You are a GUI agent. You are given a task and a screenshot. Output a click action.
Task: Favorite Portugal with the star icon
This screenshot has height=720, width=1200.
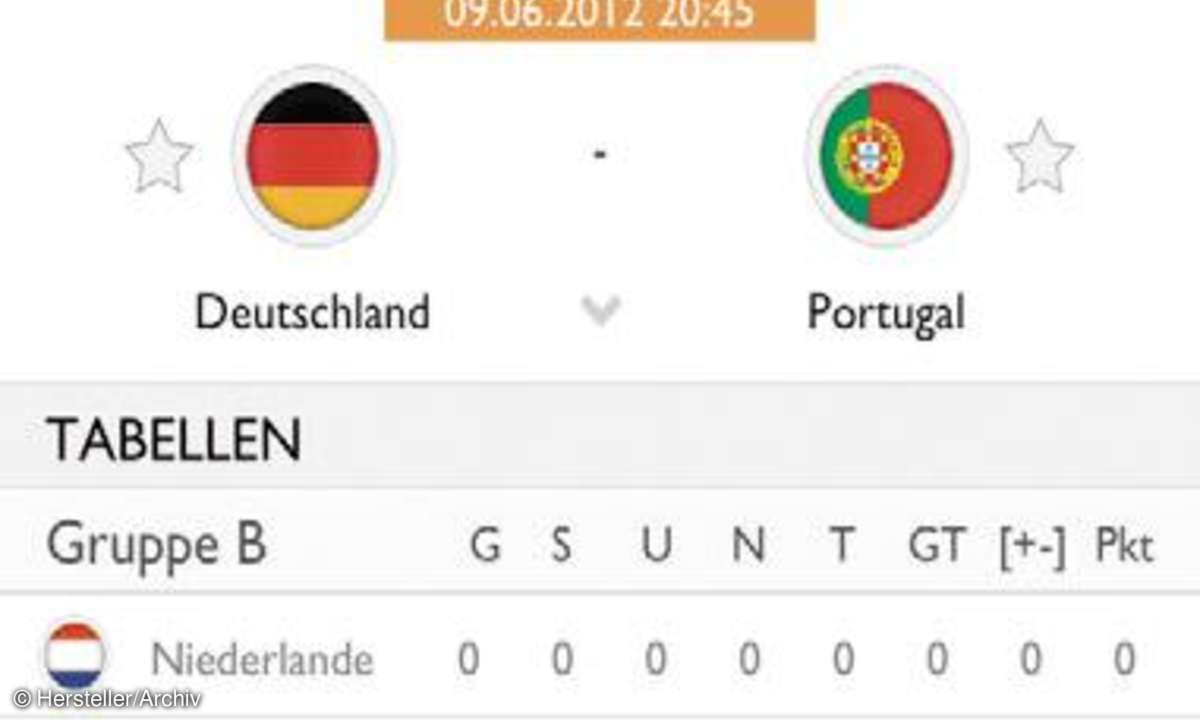1039,157
